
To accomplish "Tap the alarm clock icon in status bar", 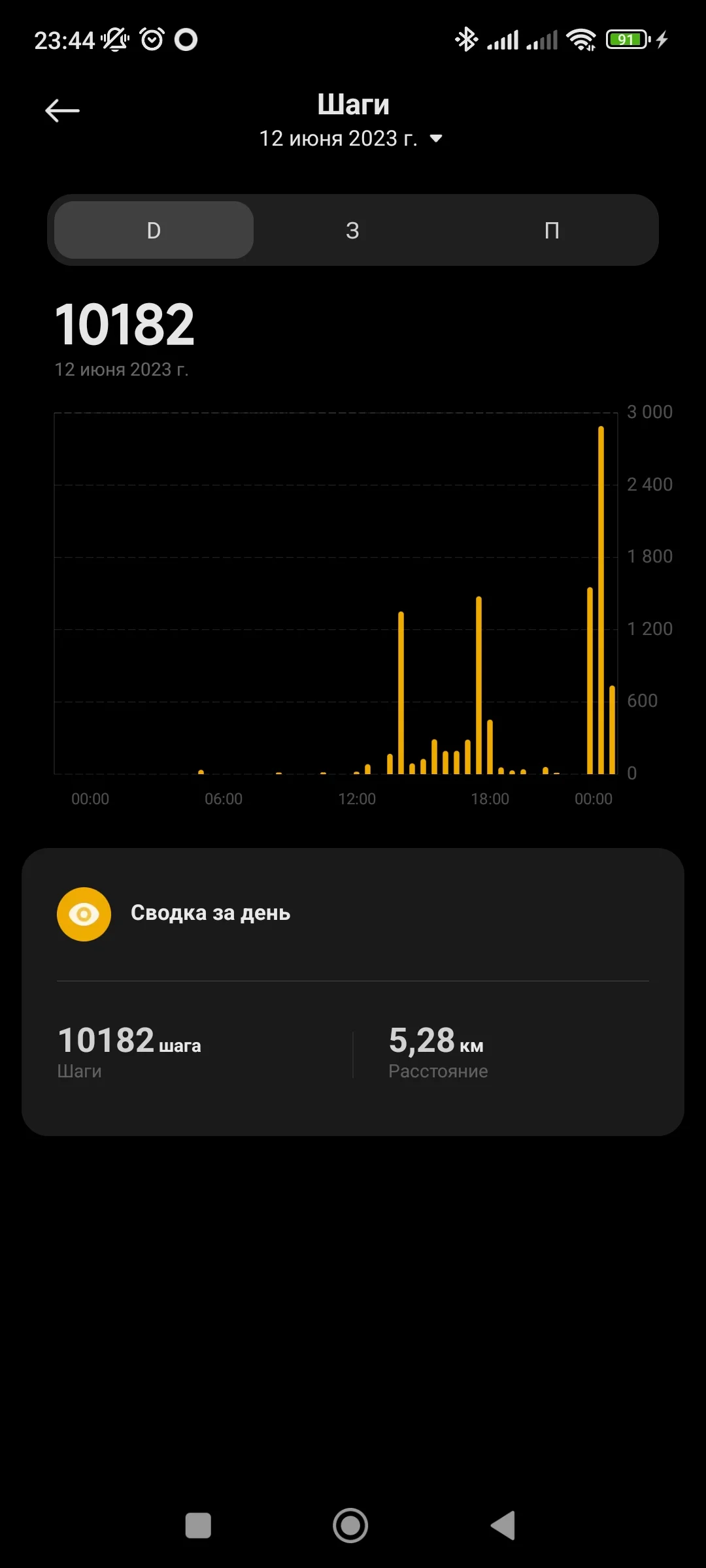I will click(x=152, y=39).
